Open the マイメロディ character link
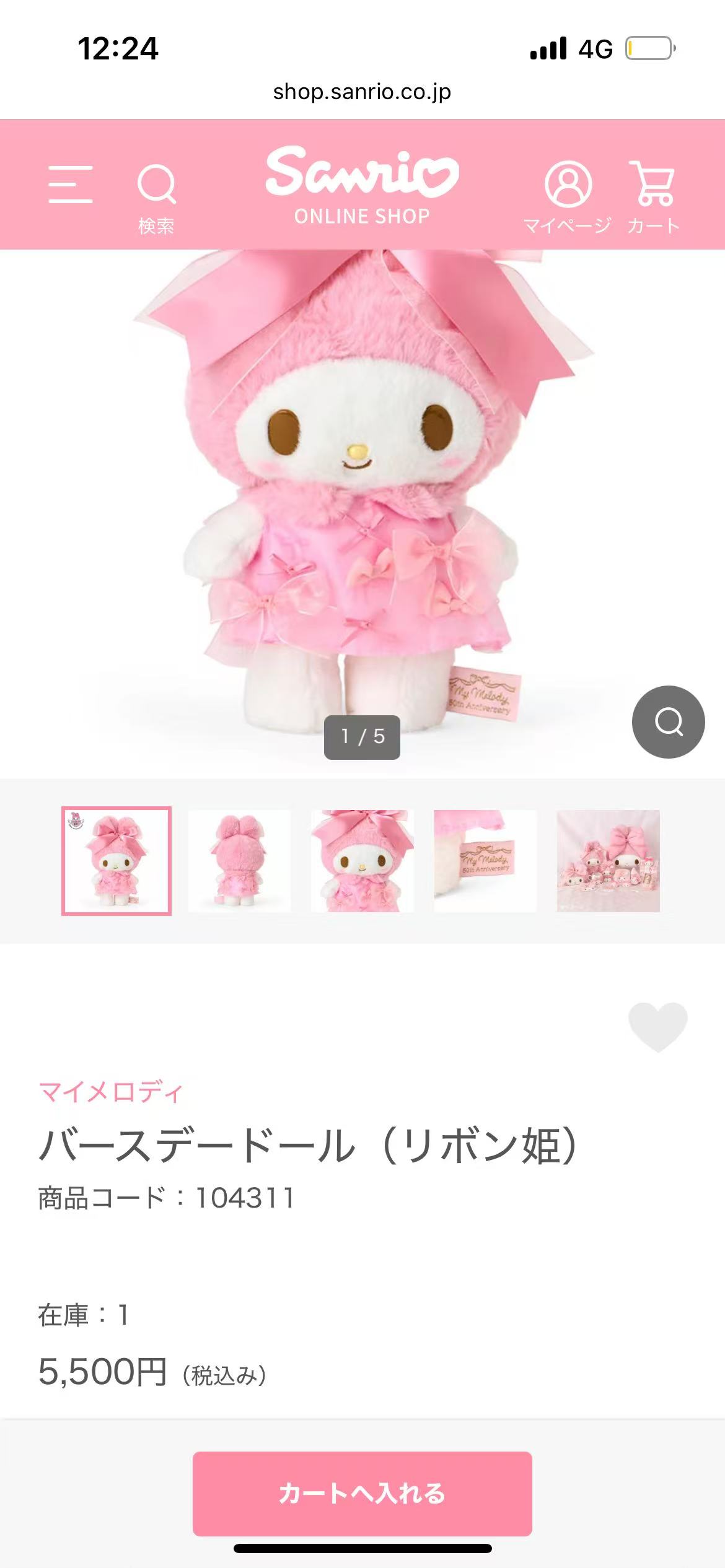Viewport: 725px width, 1568px height. point(111,1092)
